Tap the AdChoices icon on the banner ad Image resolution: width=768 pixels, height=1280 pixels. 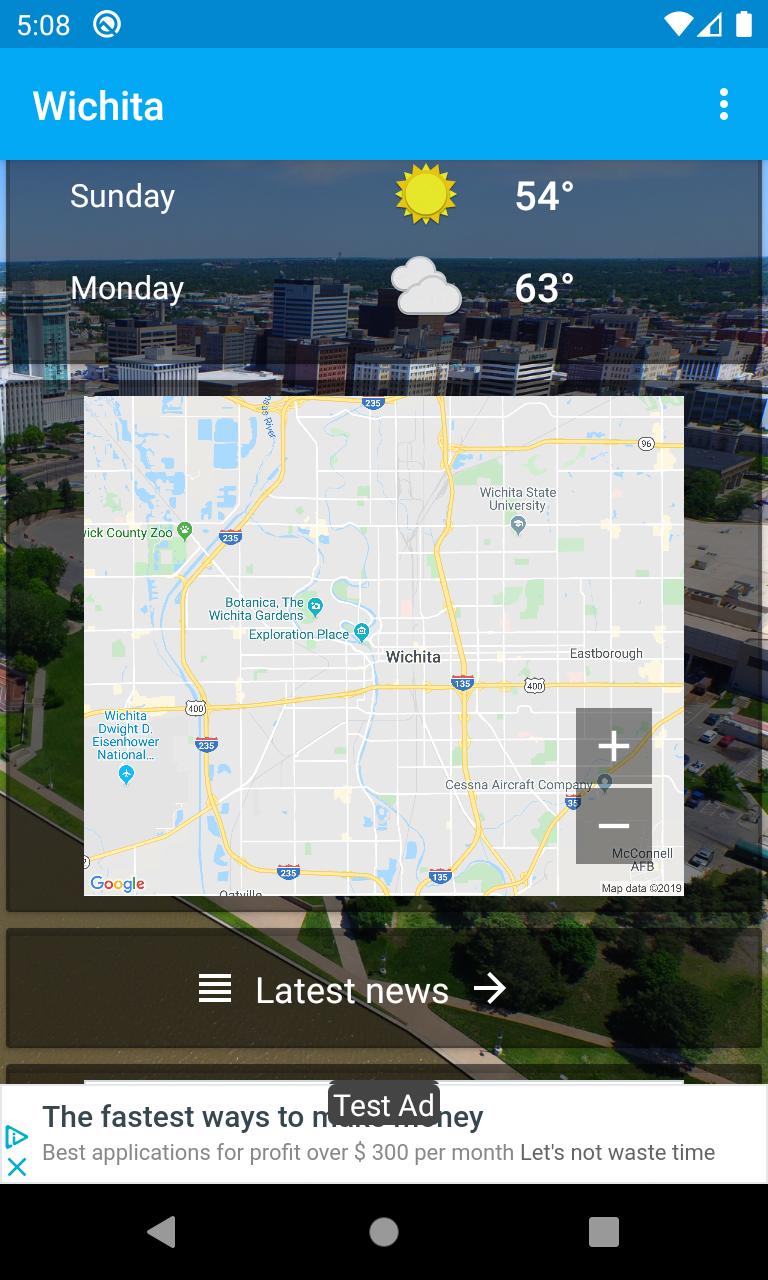[x=17, y=1138]
